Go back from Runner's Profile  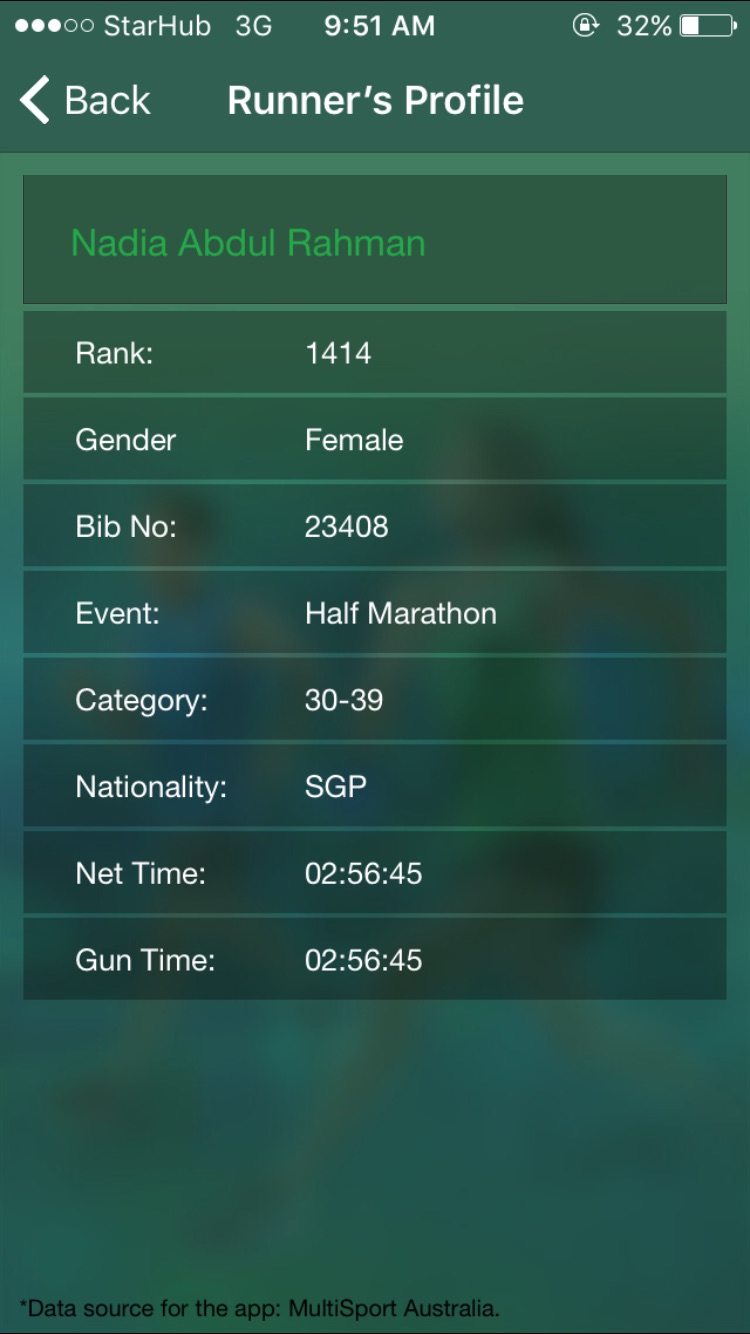[85, 101]
